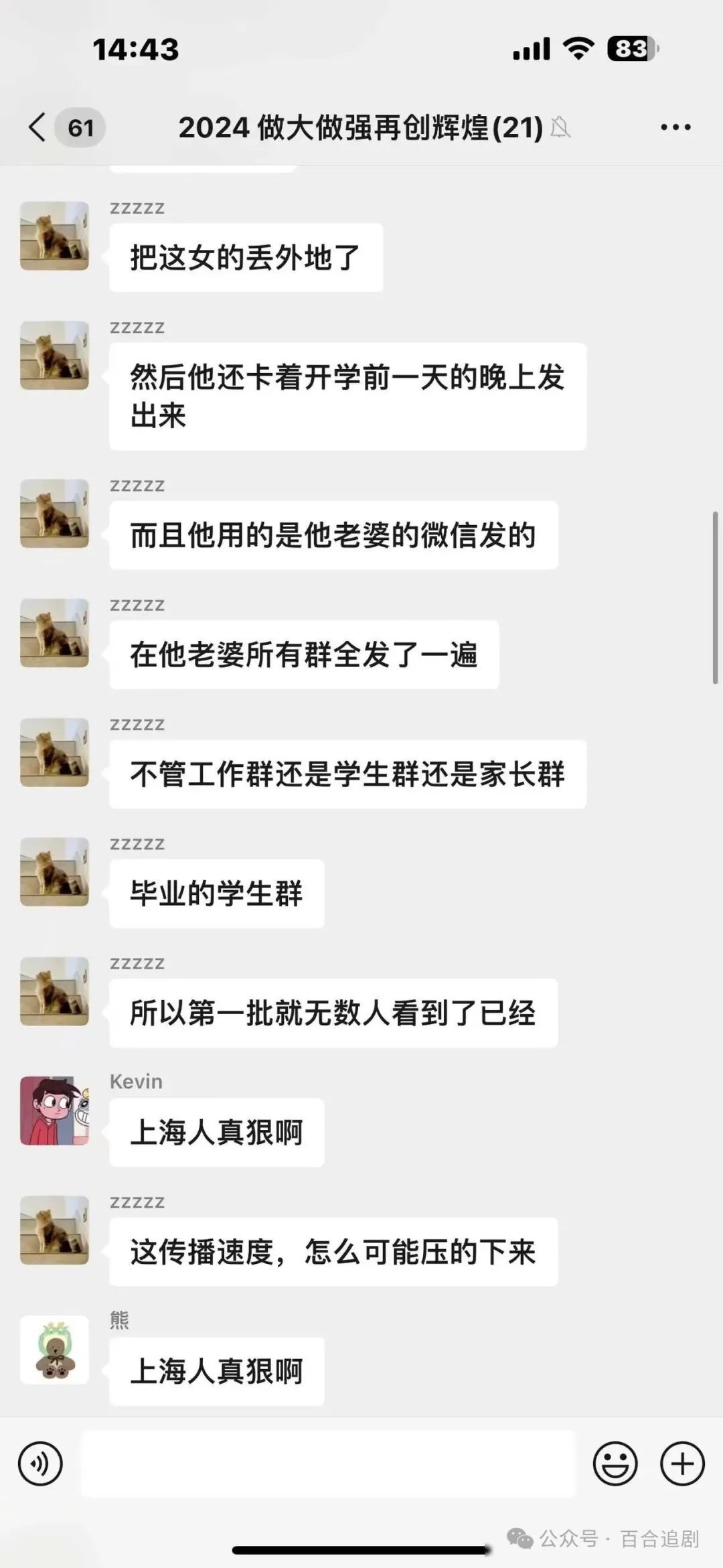
Task: Open Kevin's profile avatar
Action: point(55,1111)
